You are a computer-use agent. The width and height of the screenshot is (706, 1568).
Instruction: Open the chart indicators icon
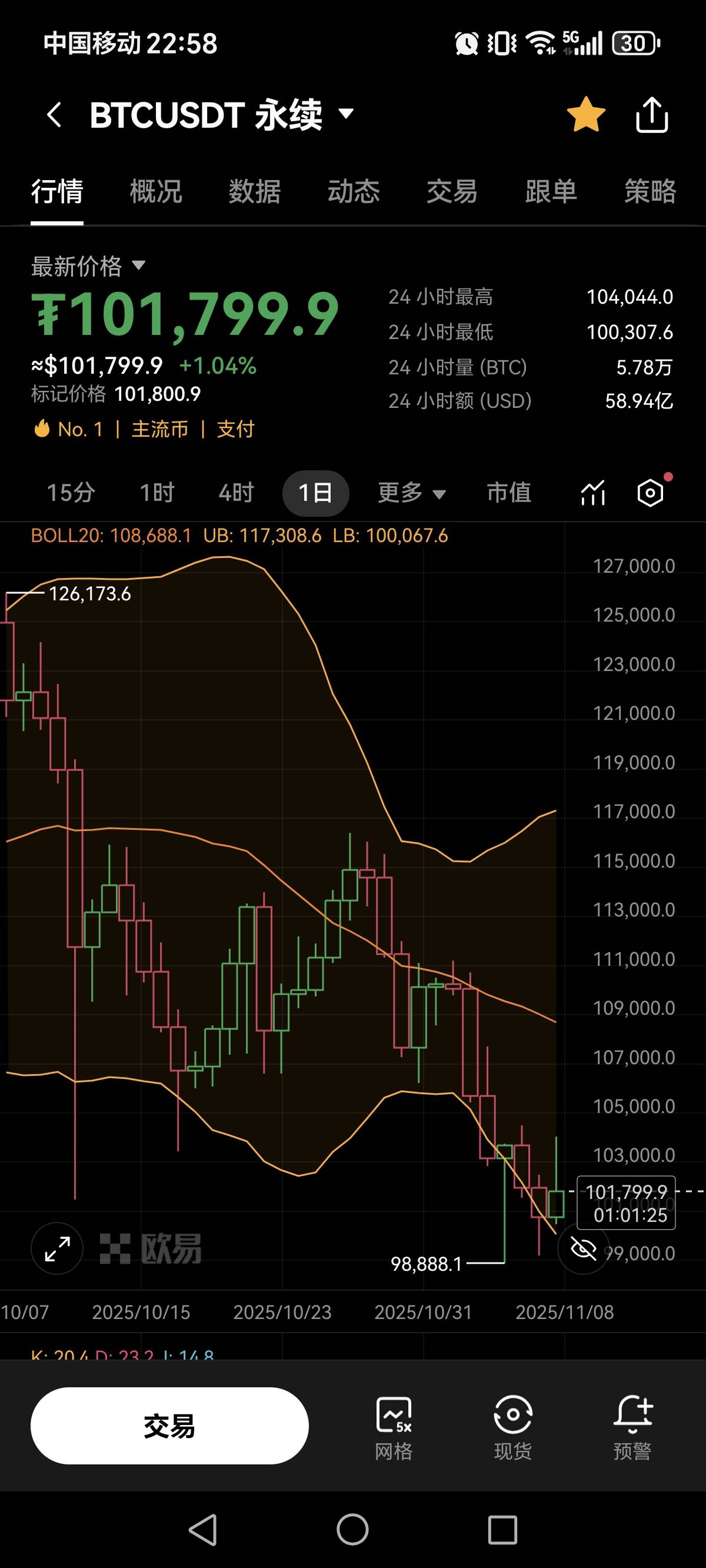click(593, 493)
